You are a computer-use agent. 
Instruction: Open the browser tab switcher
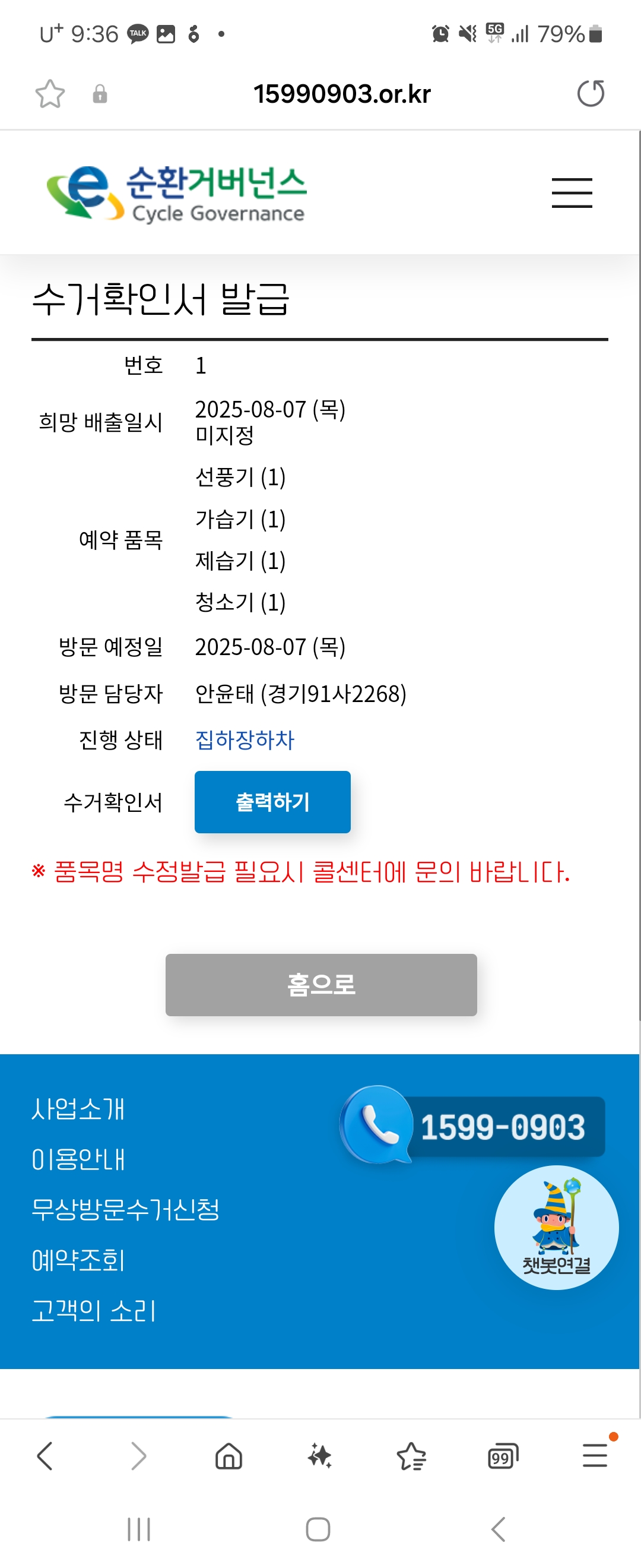click(503, 1456)
